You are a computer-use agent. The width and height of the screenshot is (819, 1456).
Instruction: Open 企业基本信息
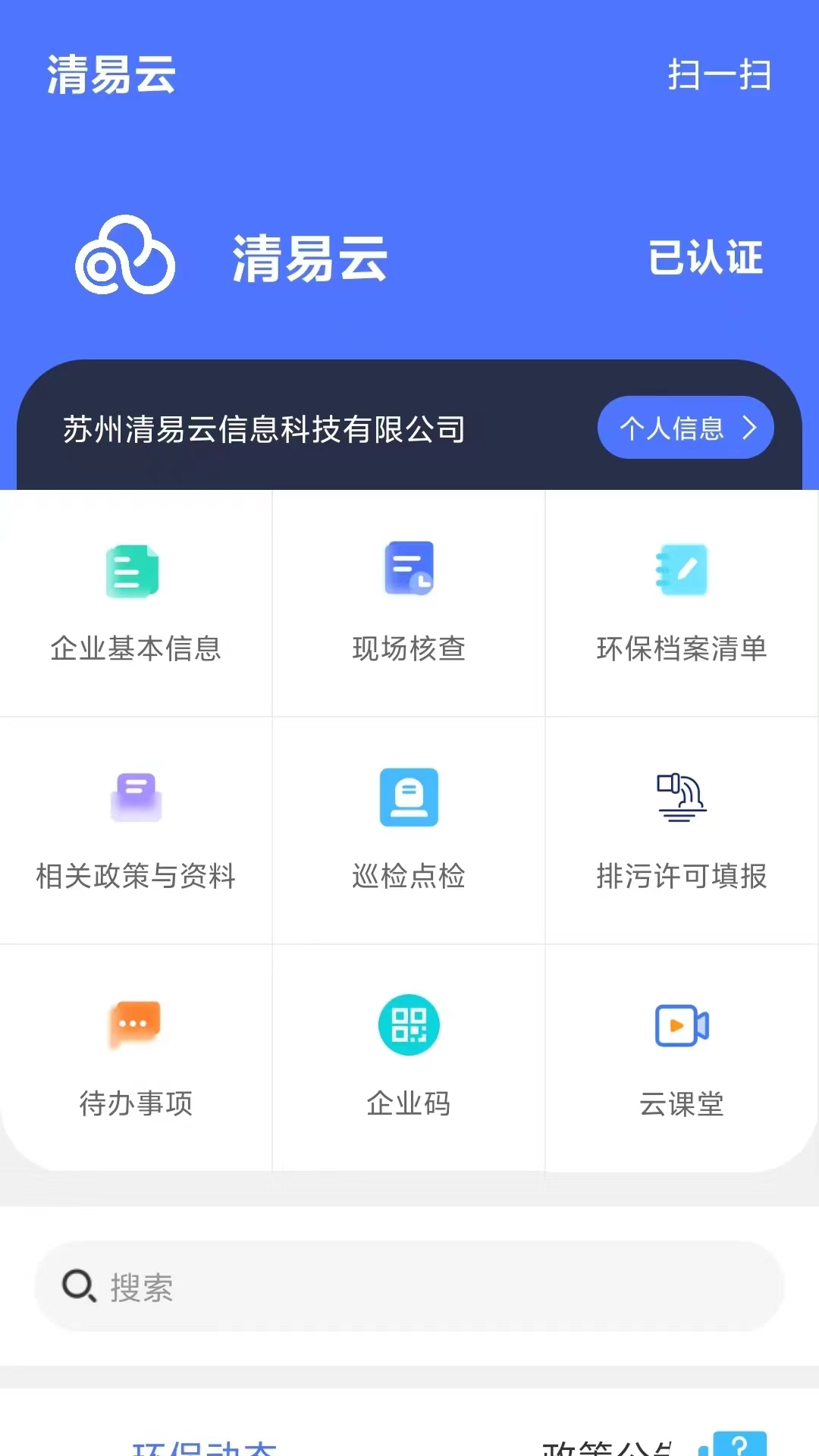tap(136, 603)
